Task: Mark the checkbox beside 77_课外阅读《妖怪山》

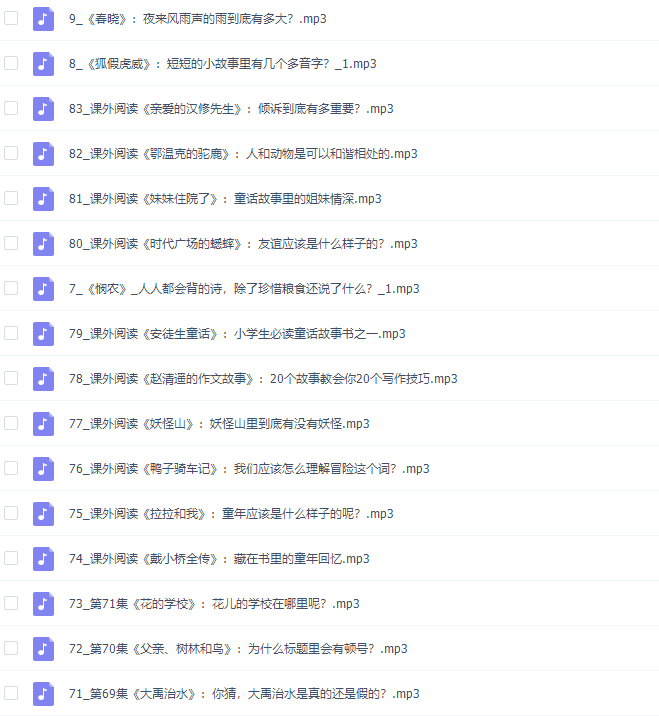Action: (11, 423)
